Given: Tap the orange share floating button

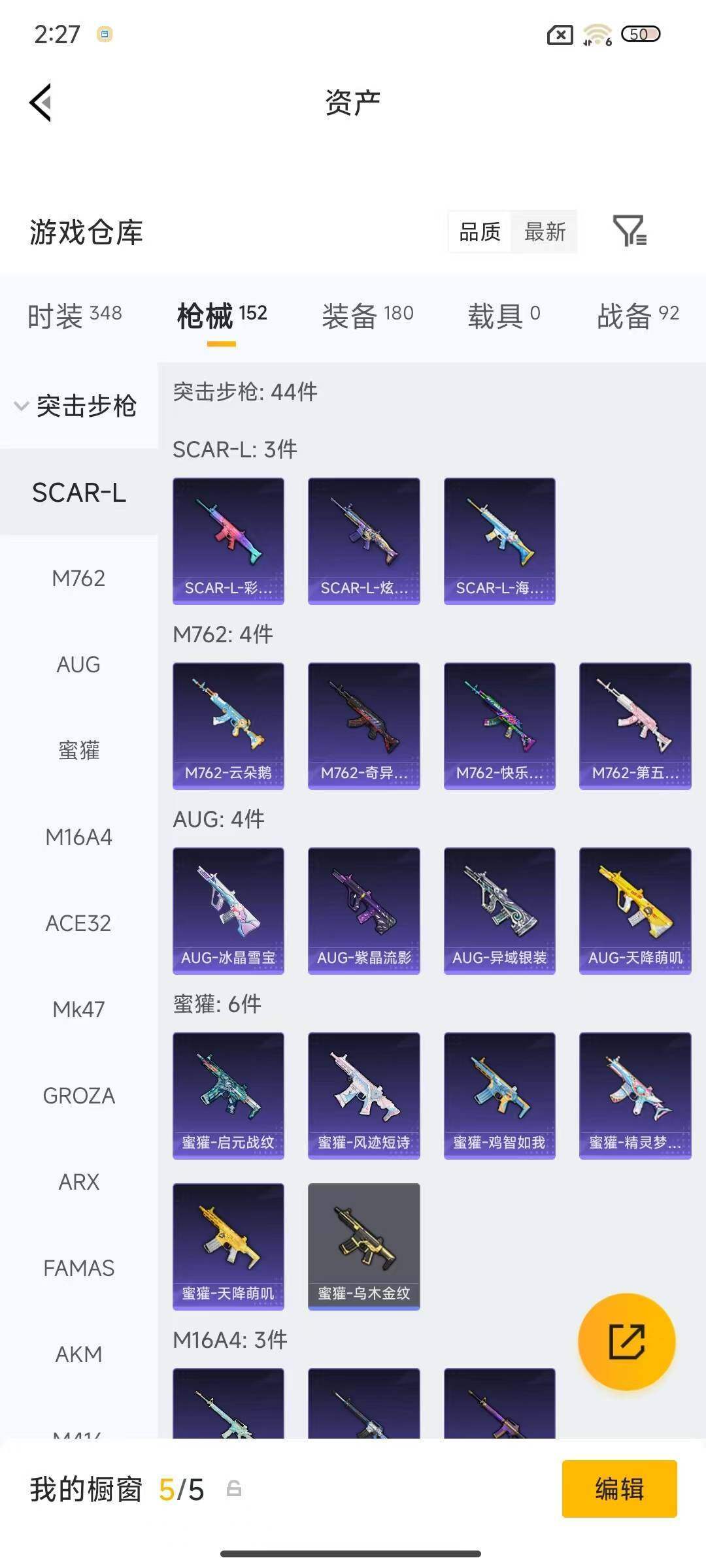Looking at the screenshot, I should tap(626, 1341).
